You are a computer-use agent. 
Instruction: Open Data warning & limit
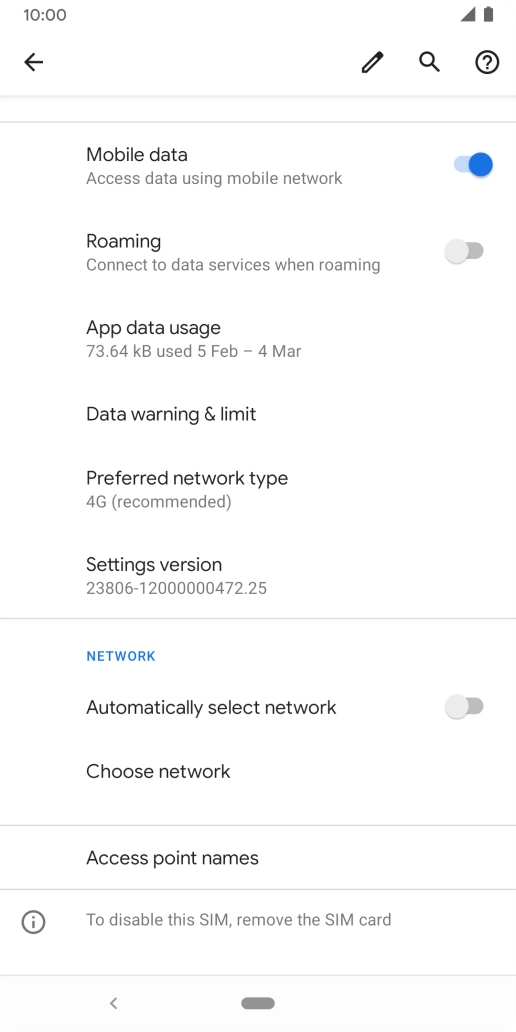click(258, 414)
